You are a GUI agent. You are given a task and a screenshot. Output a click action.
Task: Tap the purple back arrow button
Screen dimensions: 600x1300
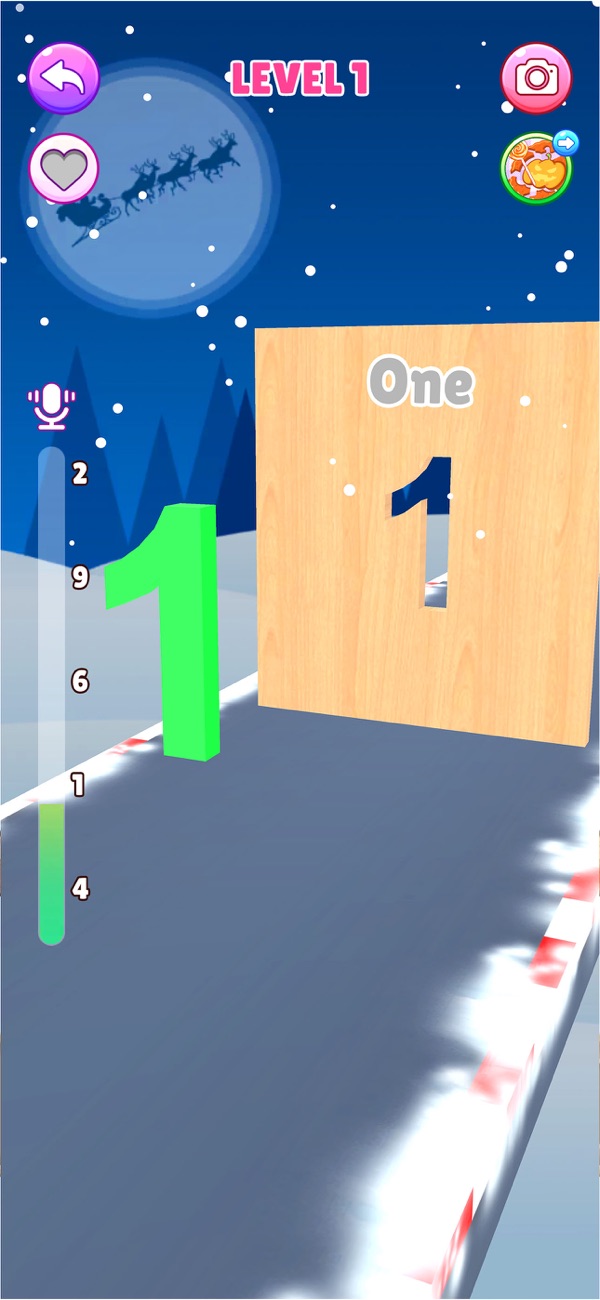[64, 77]
